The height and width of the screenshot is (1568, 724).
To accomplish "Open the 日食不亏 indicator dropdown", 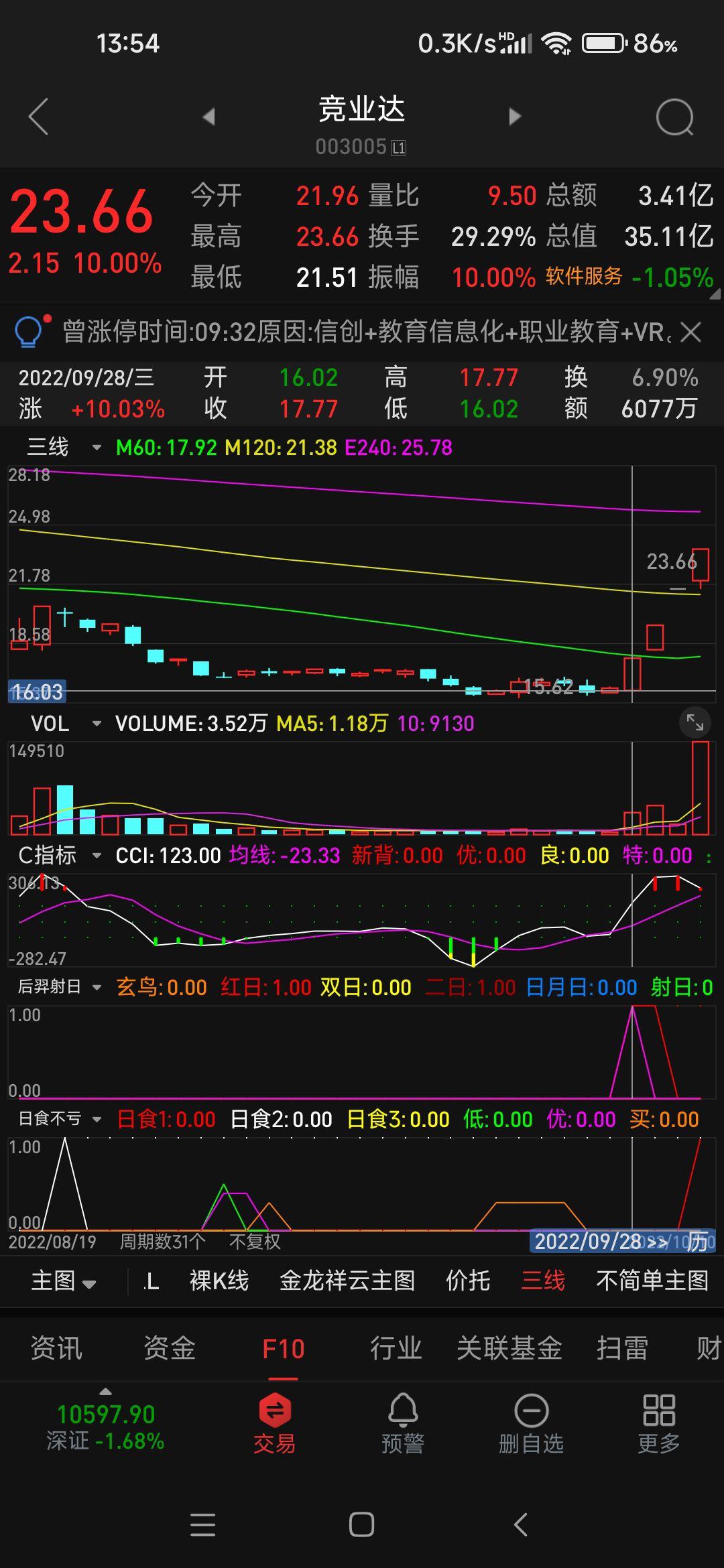I will (x=60, y=1118).
